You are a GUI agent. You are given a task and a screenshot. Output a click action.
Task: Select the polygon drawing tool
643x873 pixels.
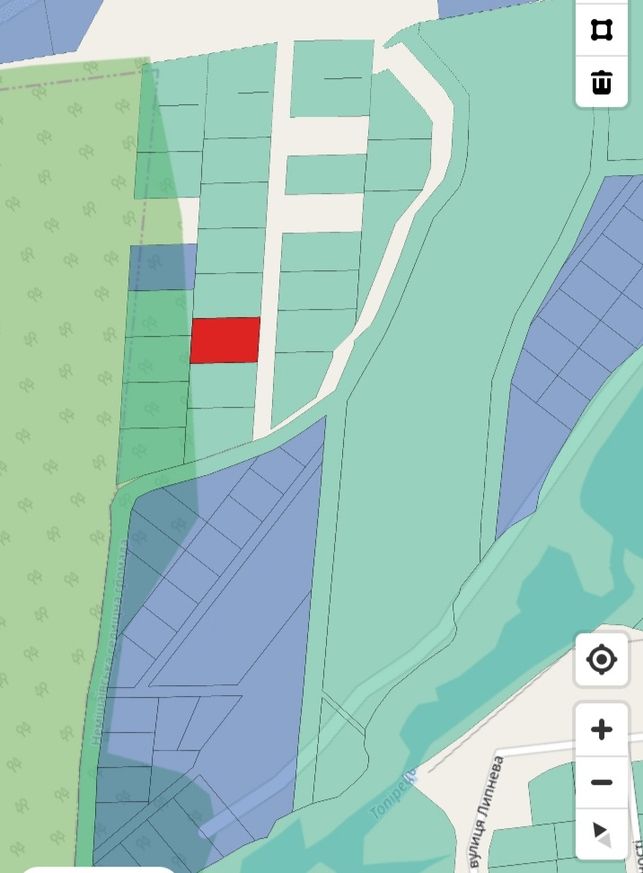pyautogui.click(x=601, y=30)
